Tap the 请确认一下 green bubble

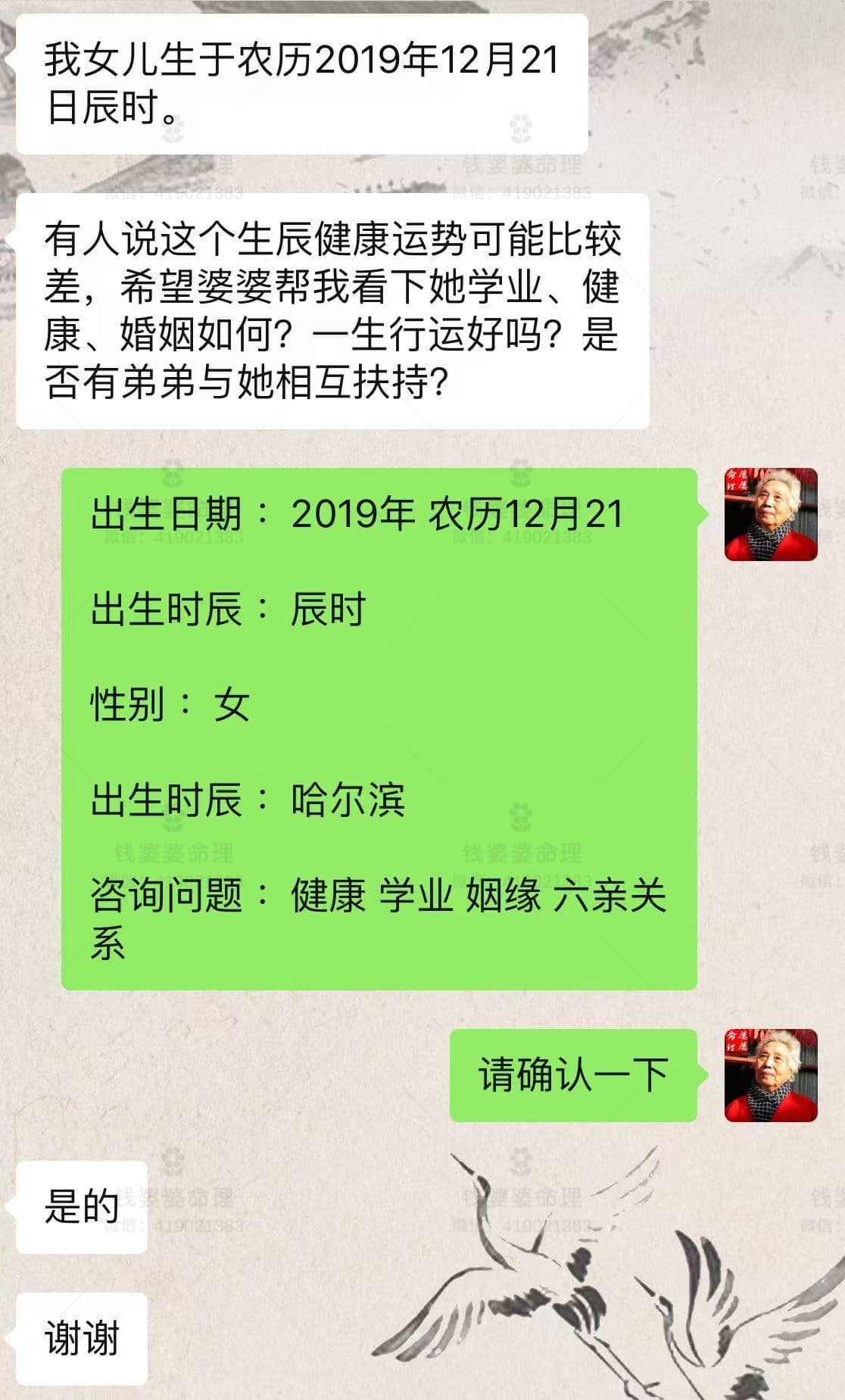572,1074
